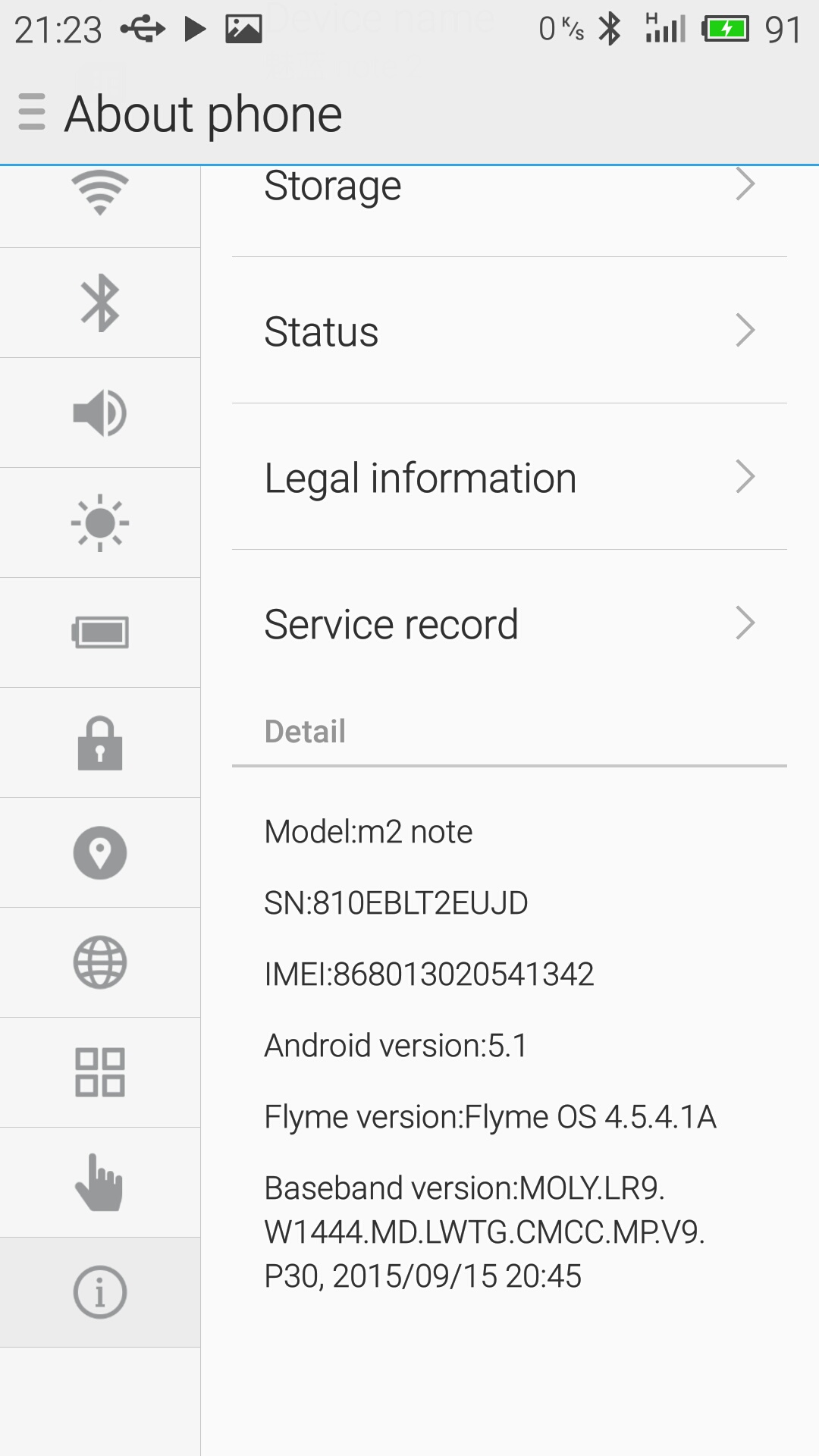Open Legal information
Screen dimensions: 819x1456
pos(510,477)
